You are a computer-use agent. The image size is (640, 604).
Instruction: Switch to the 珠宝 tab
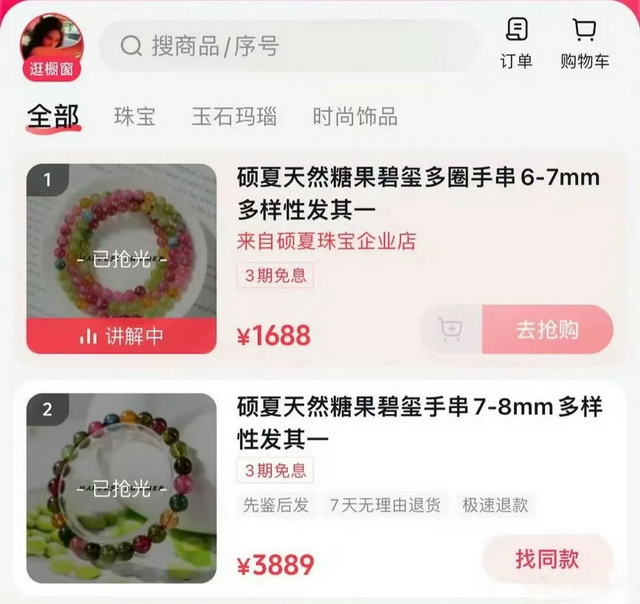[135, 116]
